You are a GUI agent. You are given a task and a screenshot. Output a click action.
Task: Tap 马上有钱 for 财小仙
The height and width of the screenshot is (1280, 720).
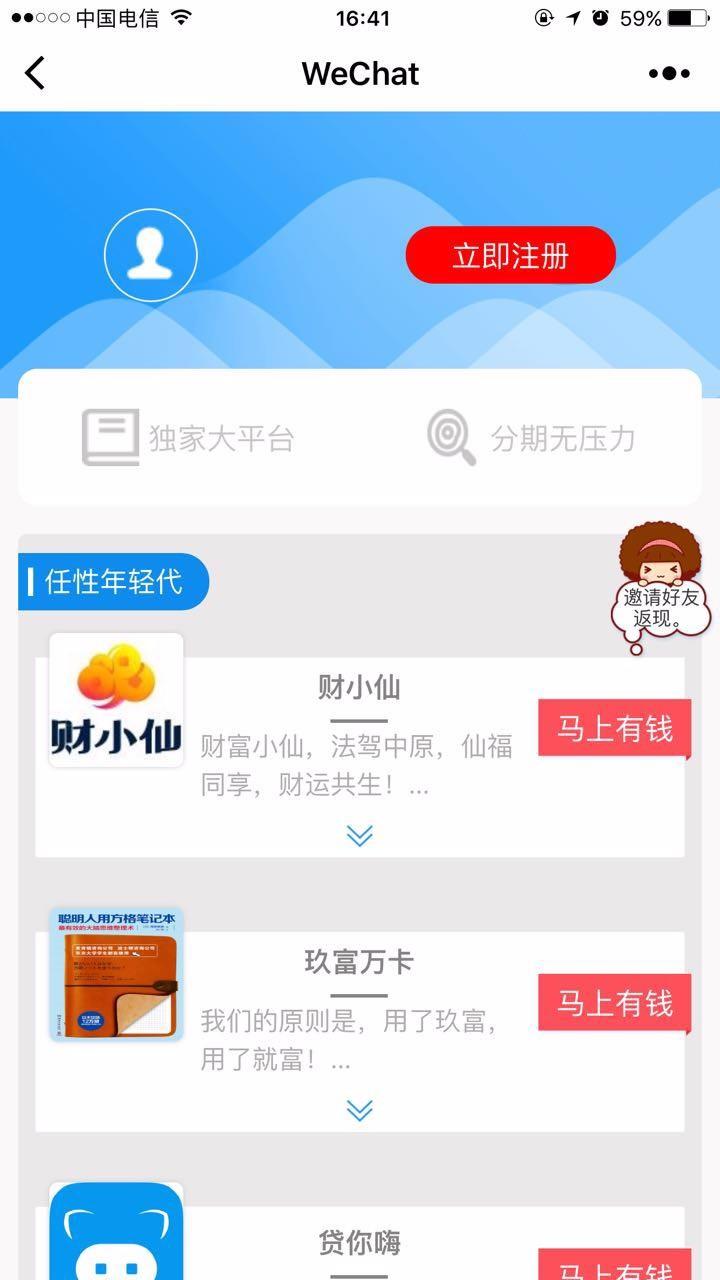coord(614,729)
